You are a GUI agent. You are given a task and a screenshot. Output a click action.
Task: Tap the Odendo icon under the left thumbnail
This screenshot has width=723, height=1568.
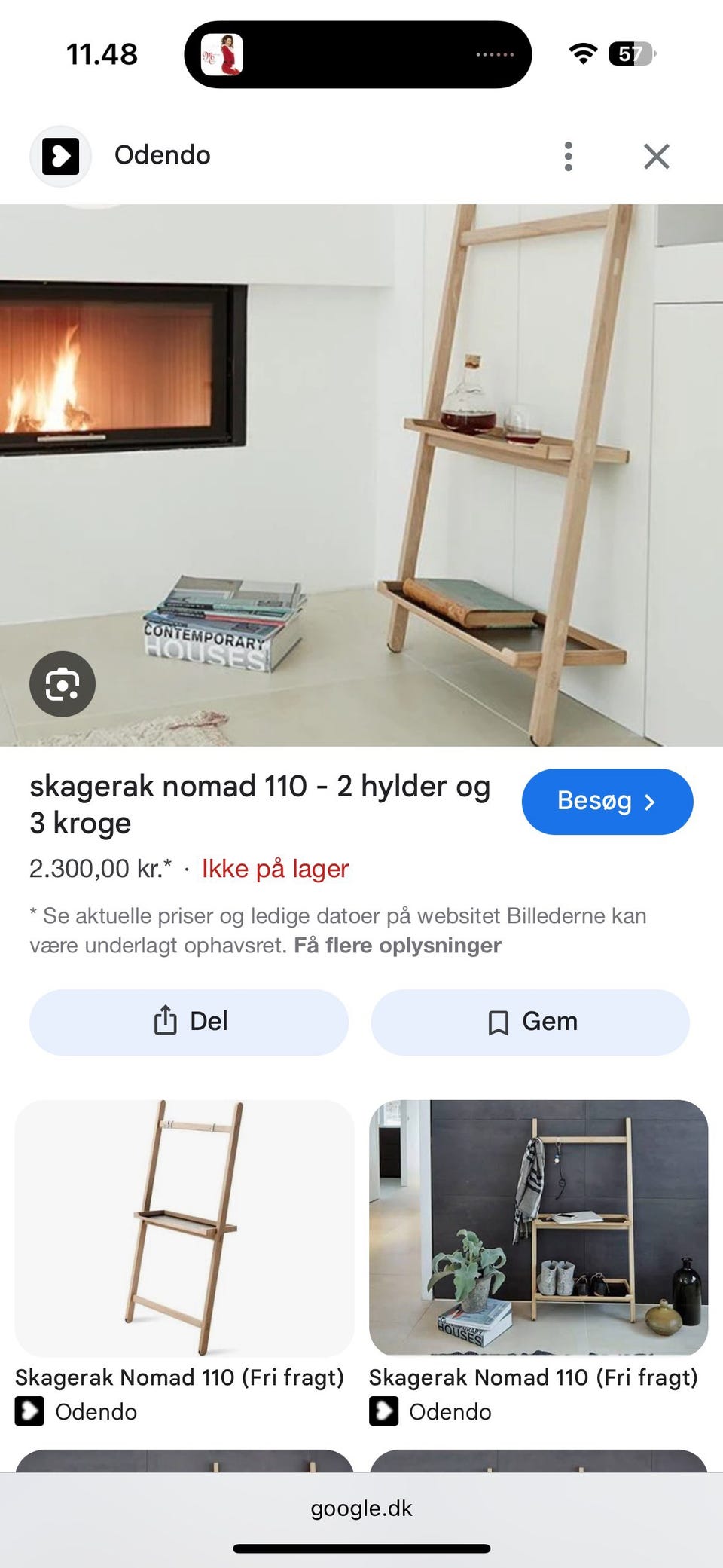coord(30,1411)
